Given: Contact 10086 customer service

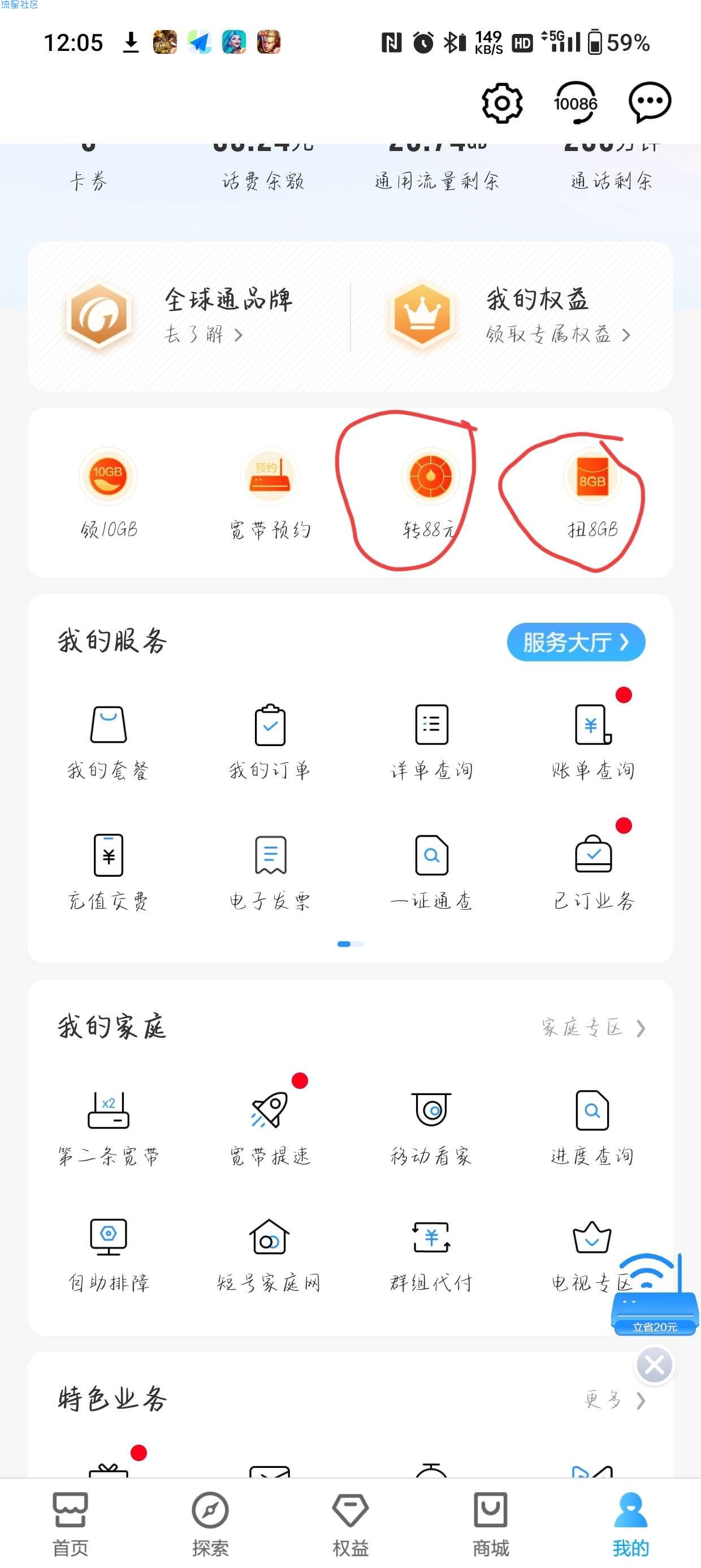Looking at the screenshot, I should [x=575, y=103].
